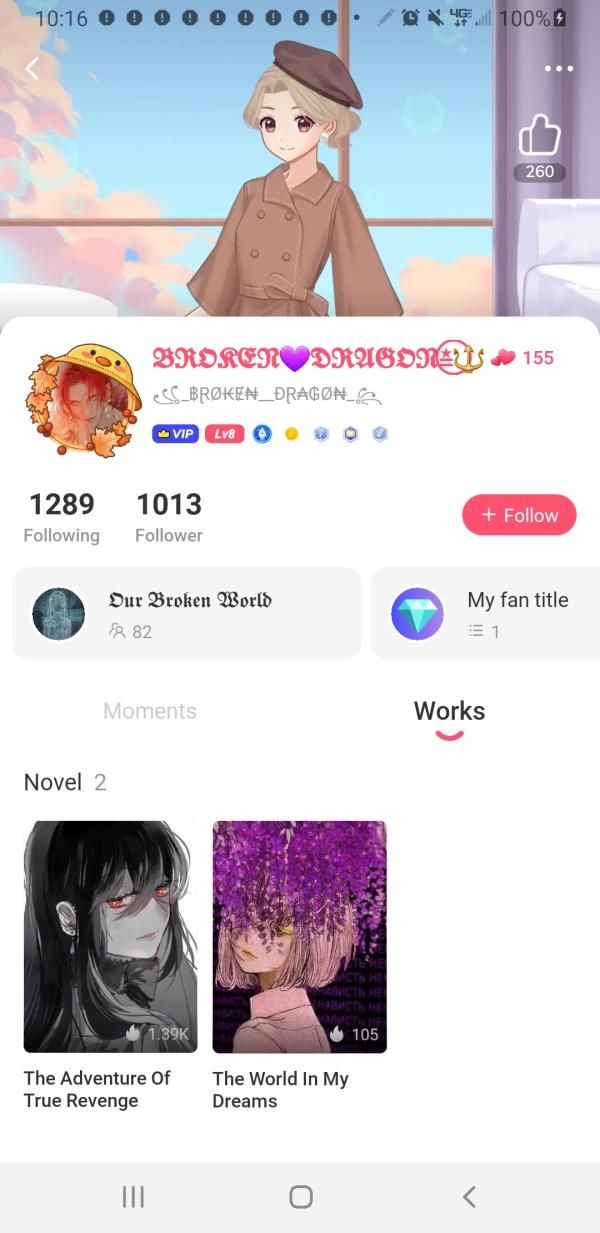Viewport: 600px width, 1233px height.
Task: View the 1289 Following list
Action: [62, 516]
